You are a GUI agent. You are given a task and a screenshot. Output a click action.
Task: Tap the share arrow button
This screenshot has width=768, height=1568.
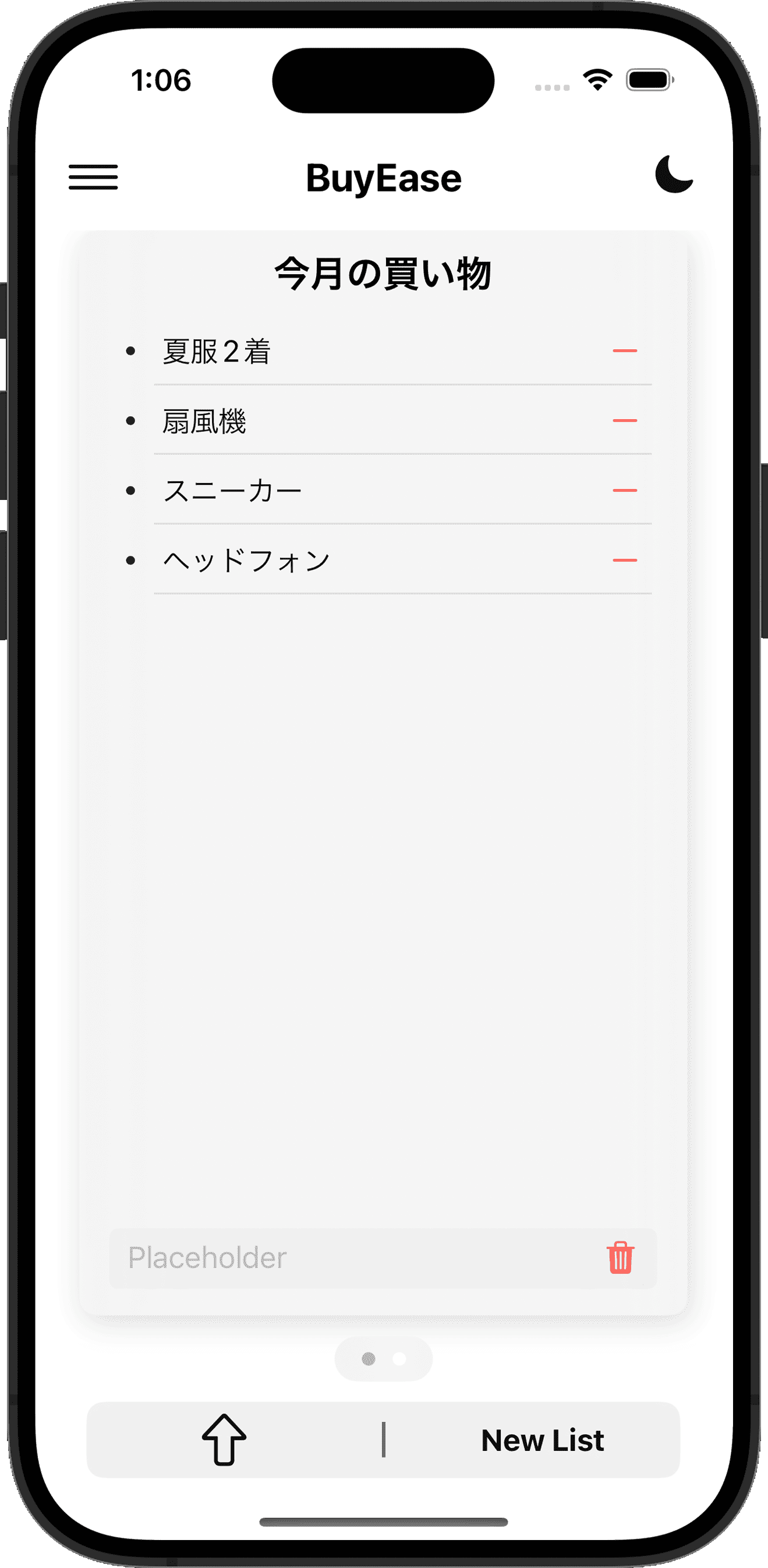(x=224, y=1439)
